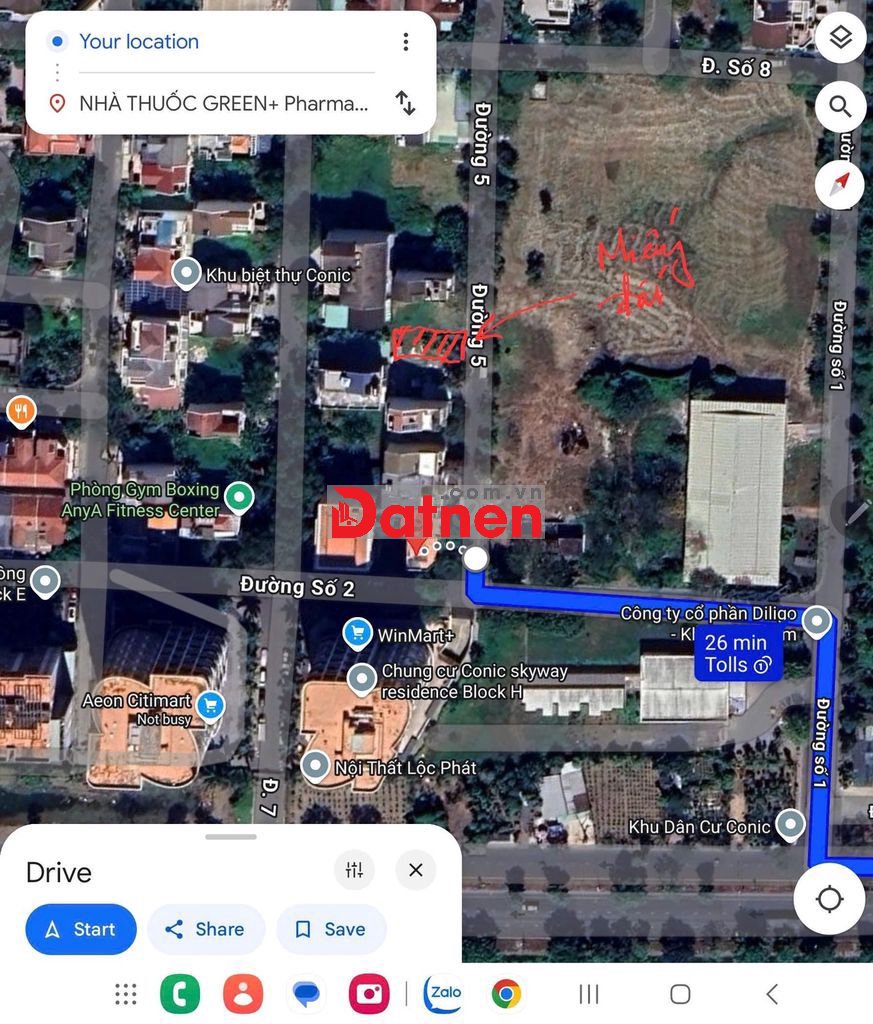Viewport: 873px width, 1024px height.
Task: Select Phòng Gym Boxing AnyA Fitness Center pin
Action: tap(238, 495)
